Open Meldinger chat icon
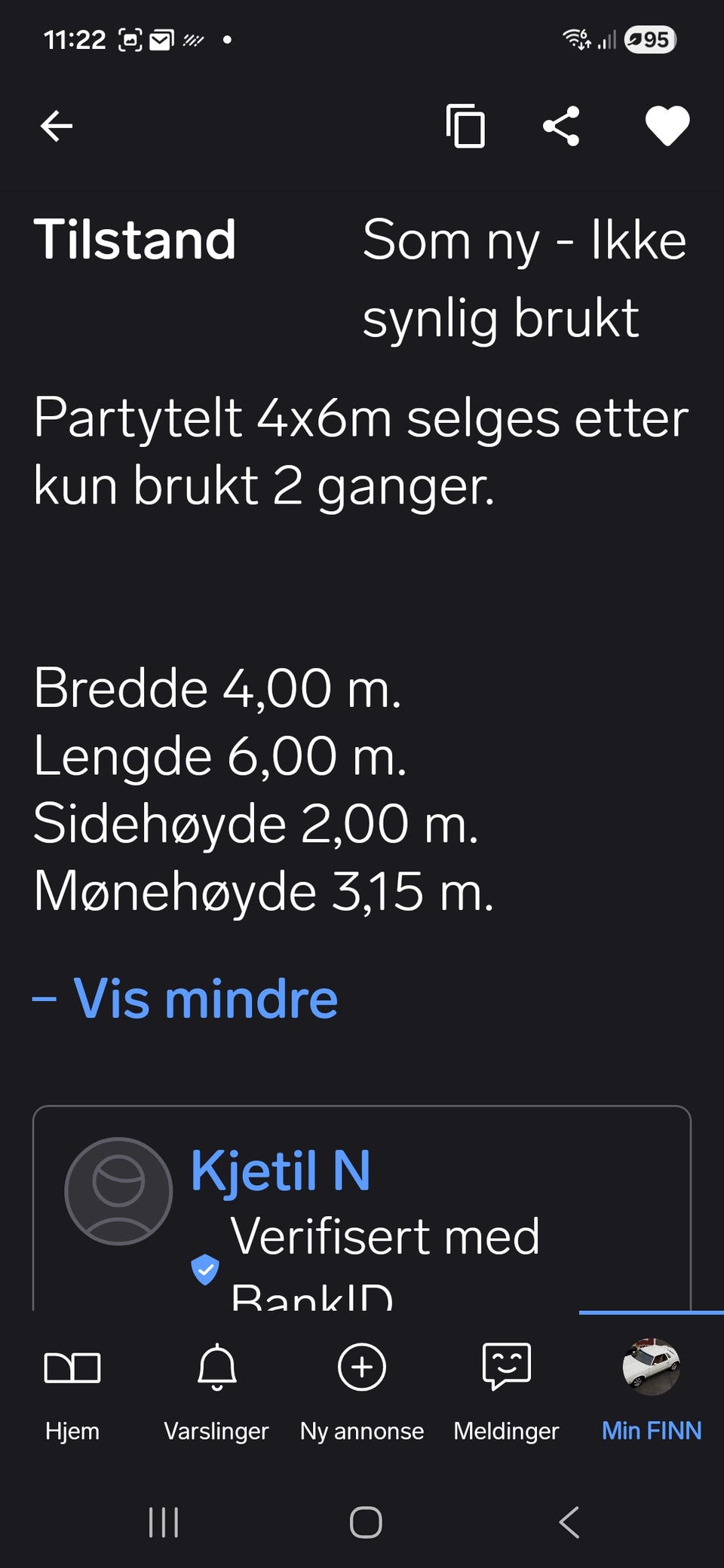This screenshot has width=724, height=1568. 506,1387
